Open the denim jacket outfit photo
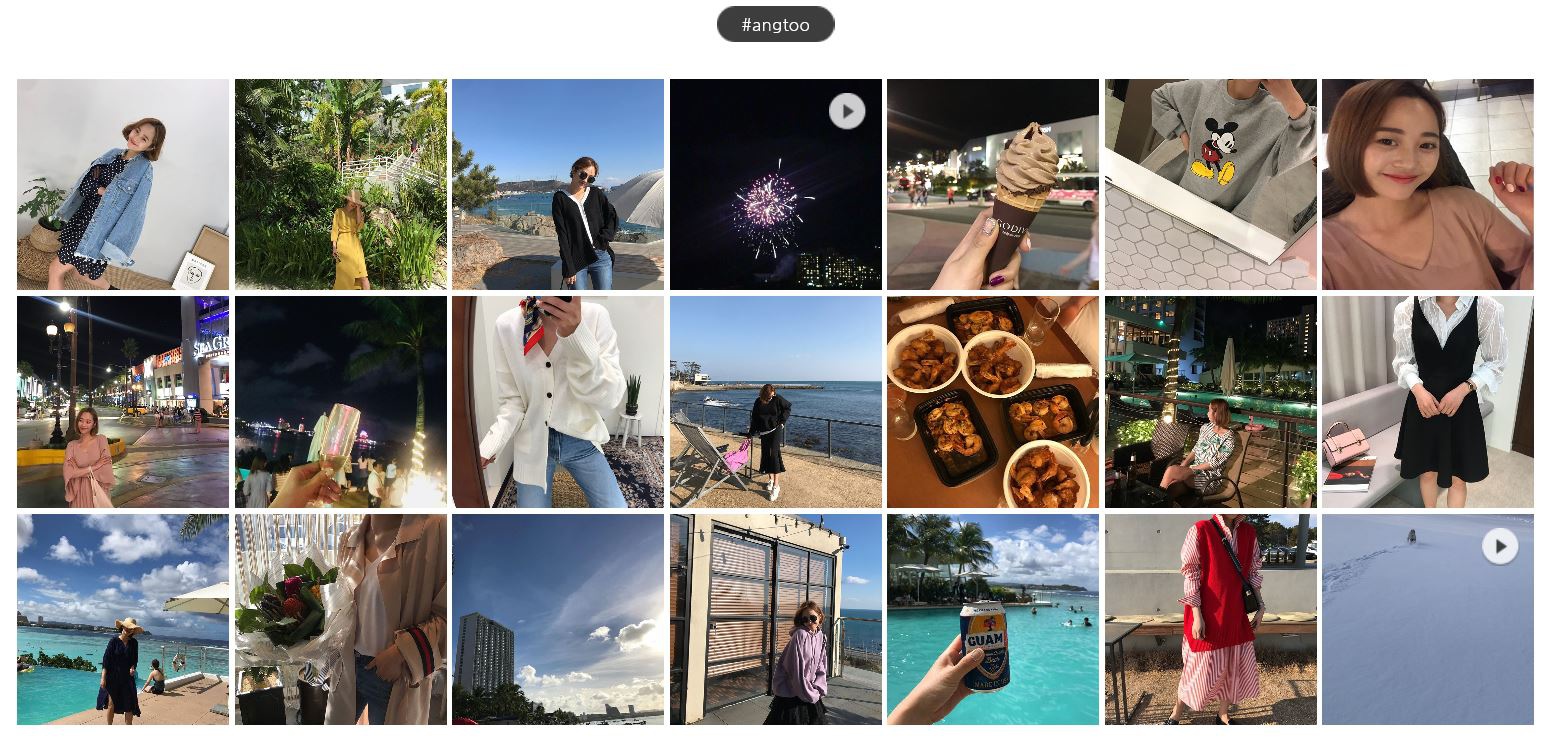The image size is (1554, 742). [x=122, y=185]
